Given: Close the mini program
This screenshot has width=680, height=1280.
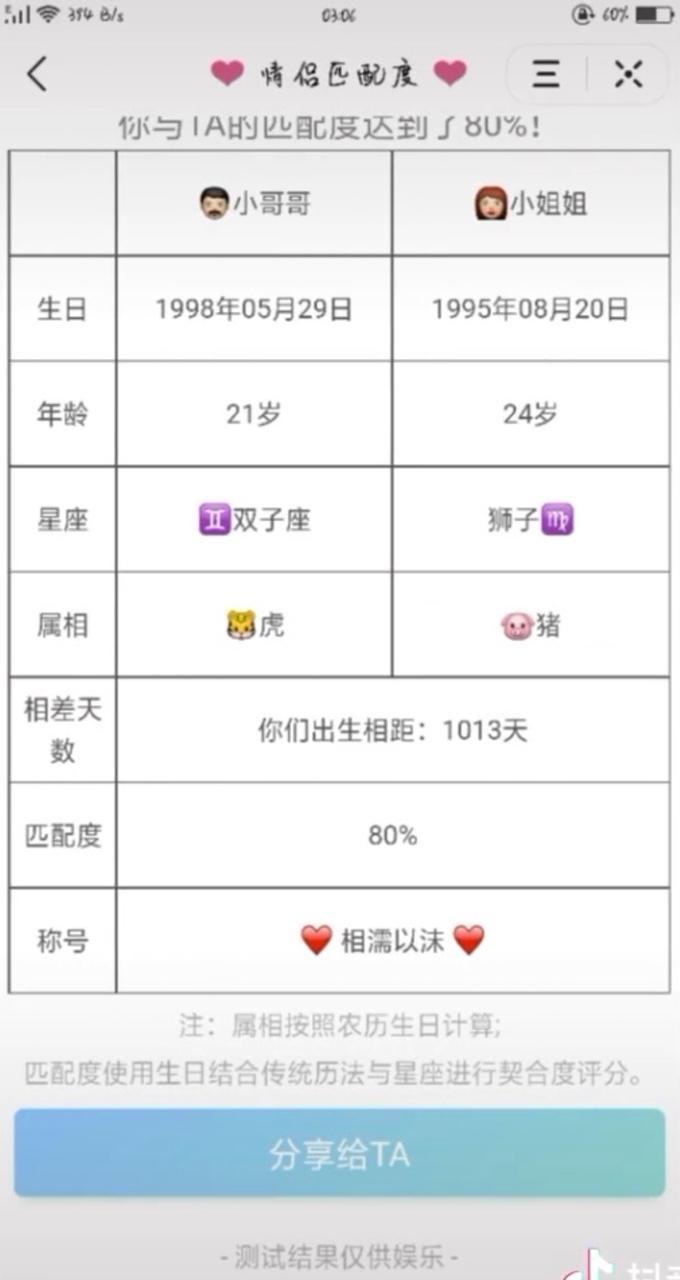Looking at the screenshot, I should pos(628,74).
